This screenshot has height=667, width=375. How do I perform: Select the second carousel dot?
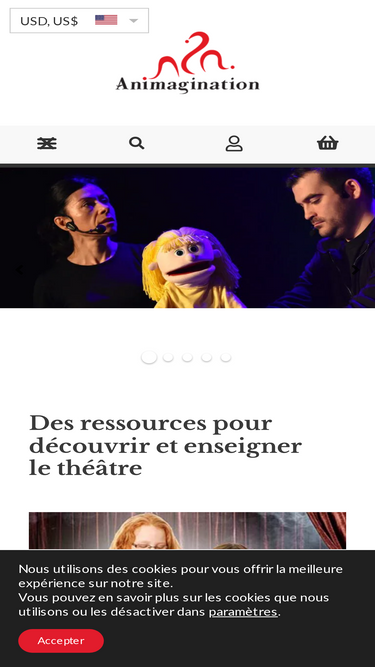coord(168,357)
